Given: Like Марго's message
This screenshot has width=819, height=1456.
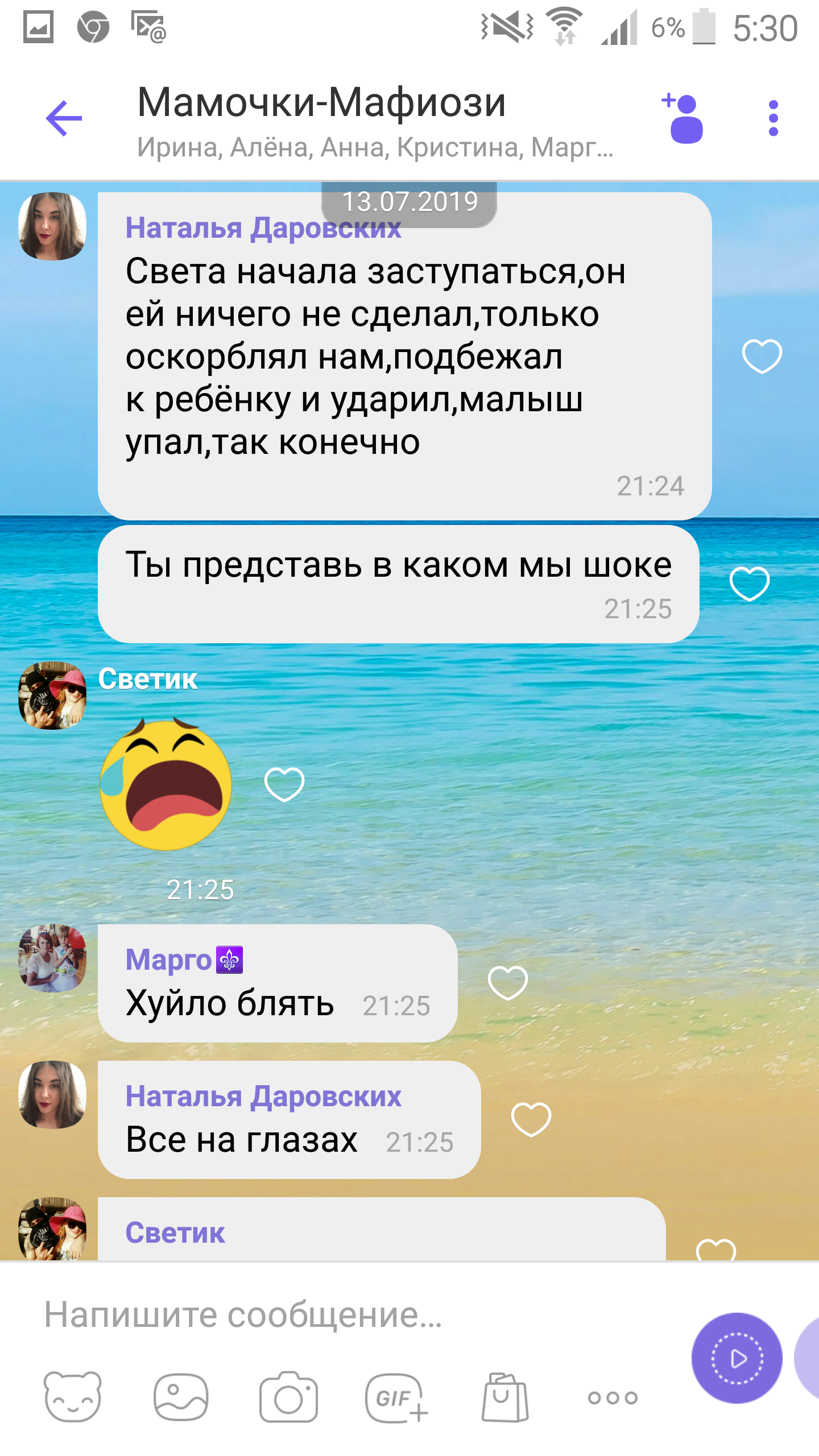Looking at the screenshot, I should (507, 983).
